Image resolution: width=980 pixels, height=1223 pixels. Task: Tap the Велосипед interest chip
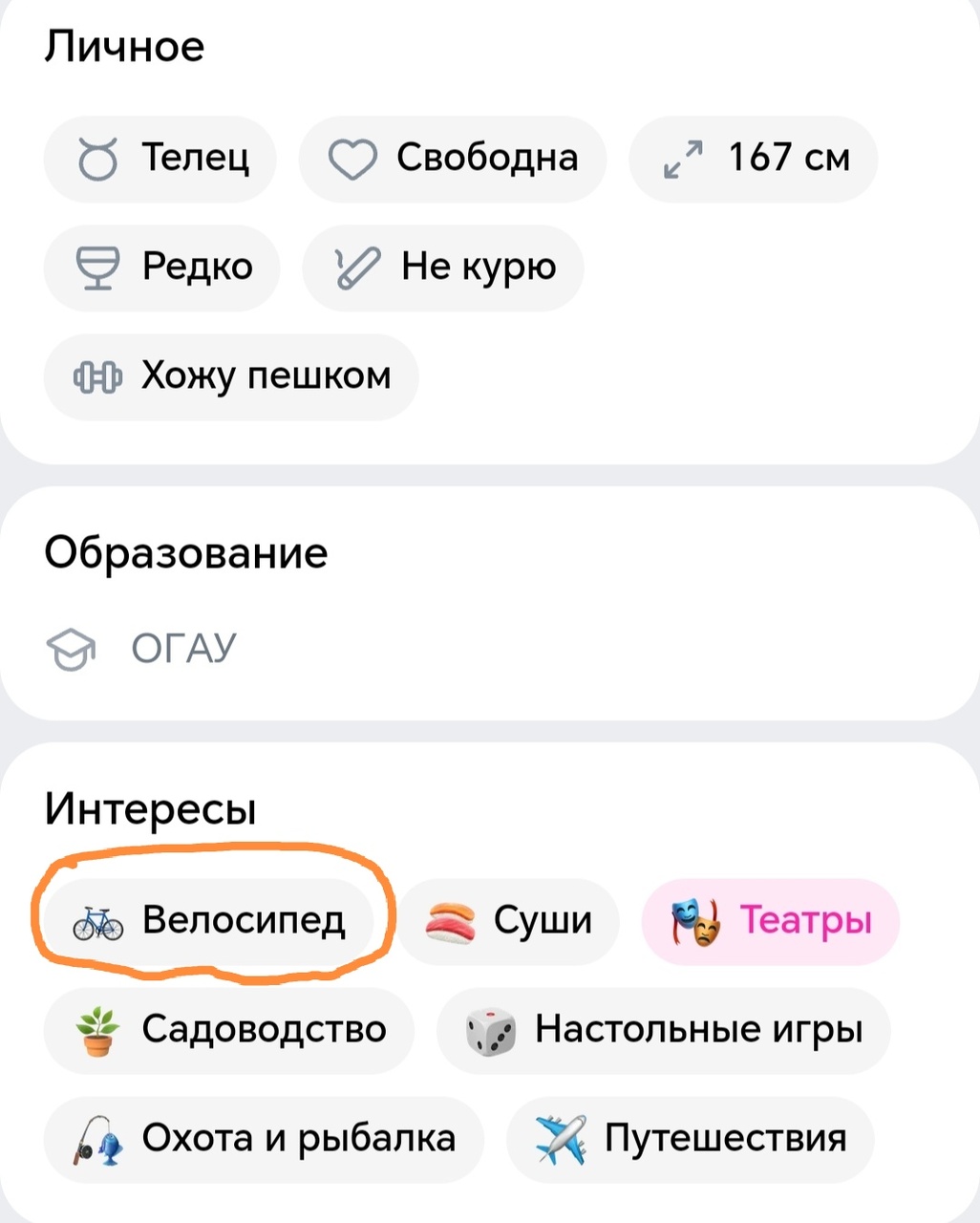[209, 921]
